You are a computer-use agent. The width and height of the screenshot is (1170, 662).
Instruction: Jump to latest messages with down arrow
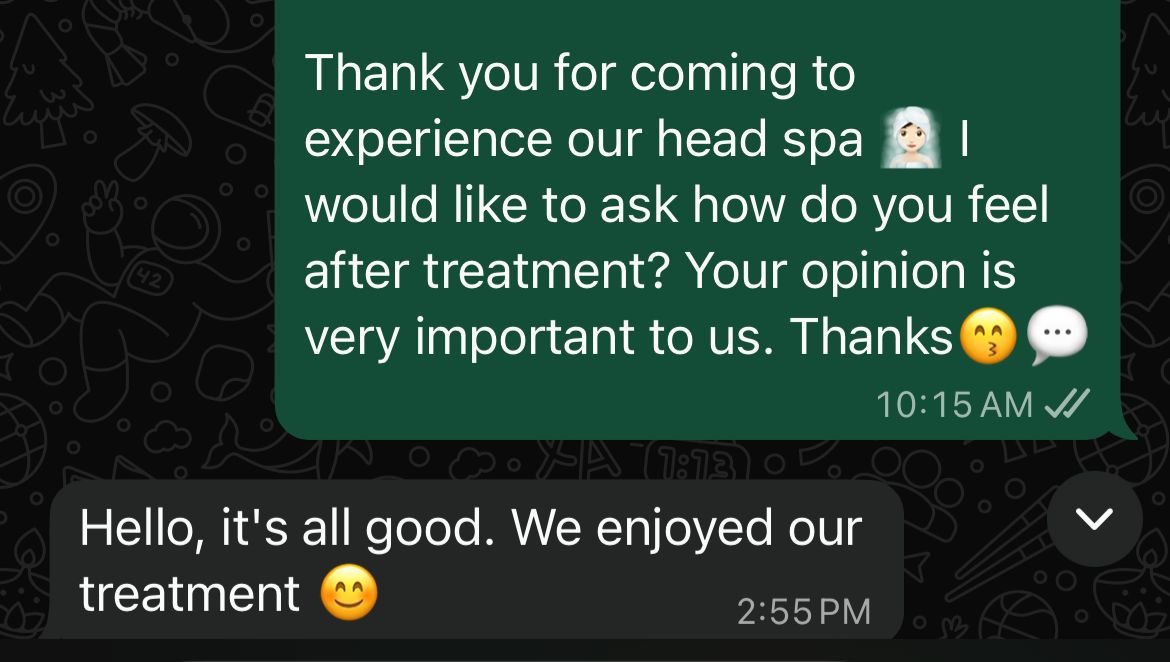1095,519
